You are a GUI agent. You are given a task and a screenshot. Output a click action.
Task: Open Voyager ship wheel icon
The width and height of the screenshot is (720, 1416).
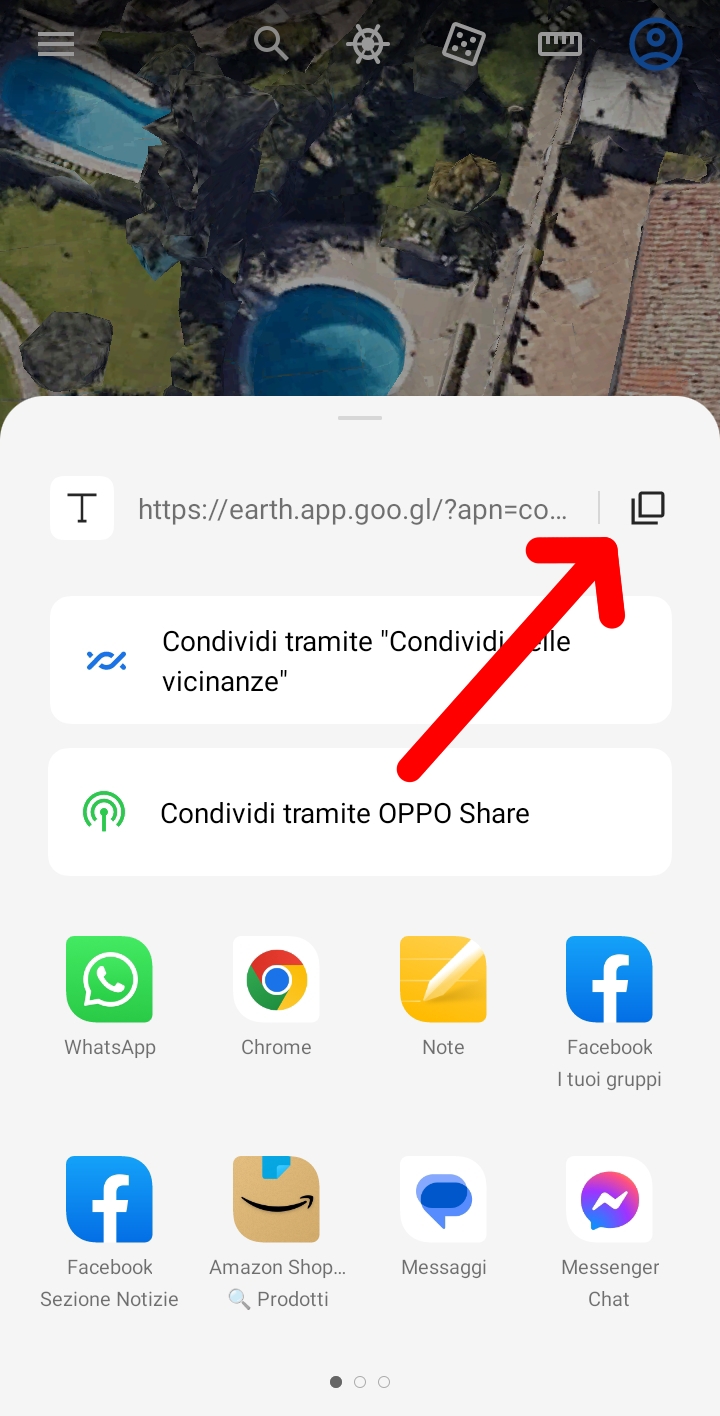click(x=367, y=44)
